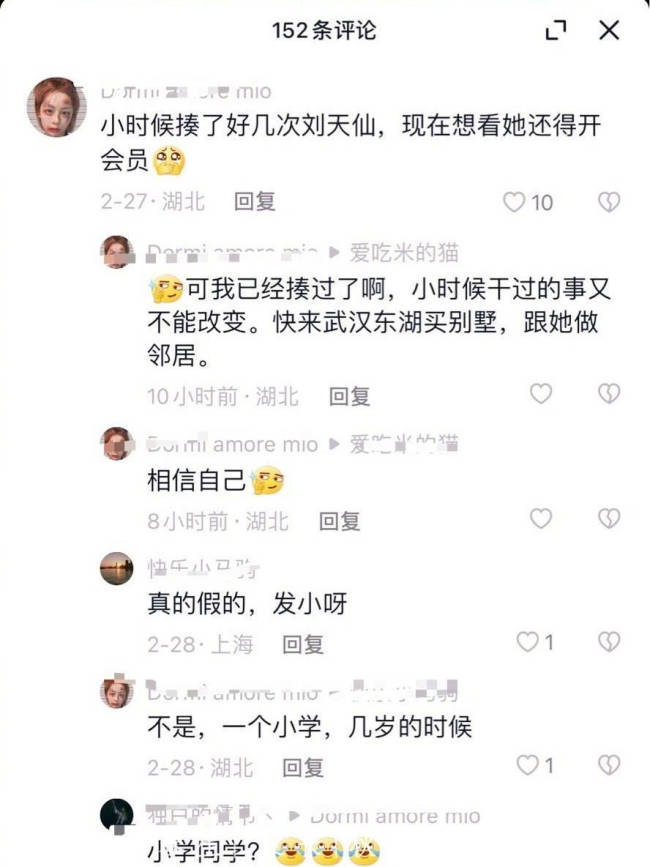Image resolution: width=650 pixels, height=867 pixels.
Task: Reply to the 2-28 湖北 comment
Action: pyautogui.click(x=303, y=768)
